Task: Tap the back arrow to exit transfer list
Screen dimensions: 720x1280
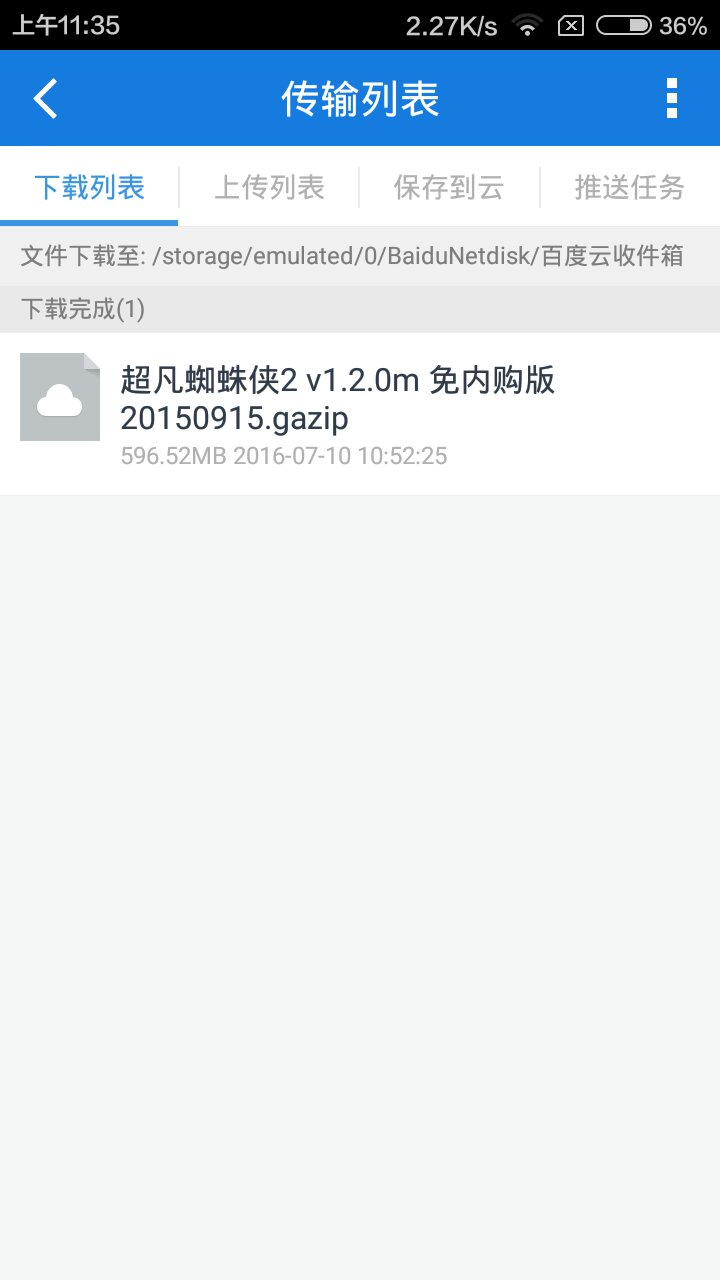Action: (44, 96)
